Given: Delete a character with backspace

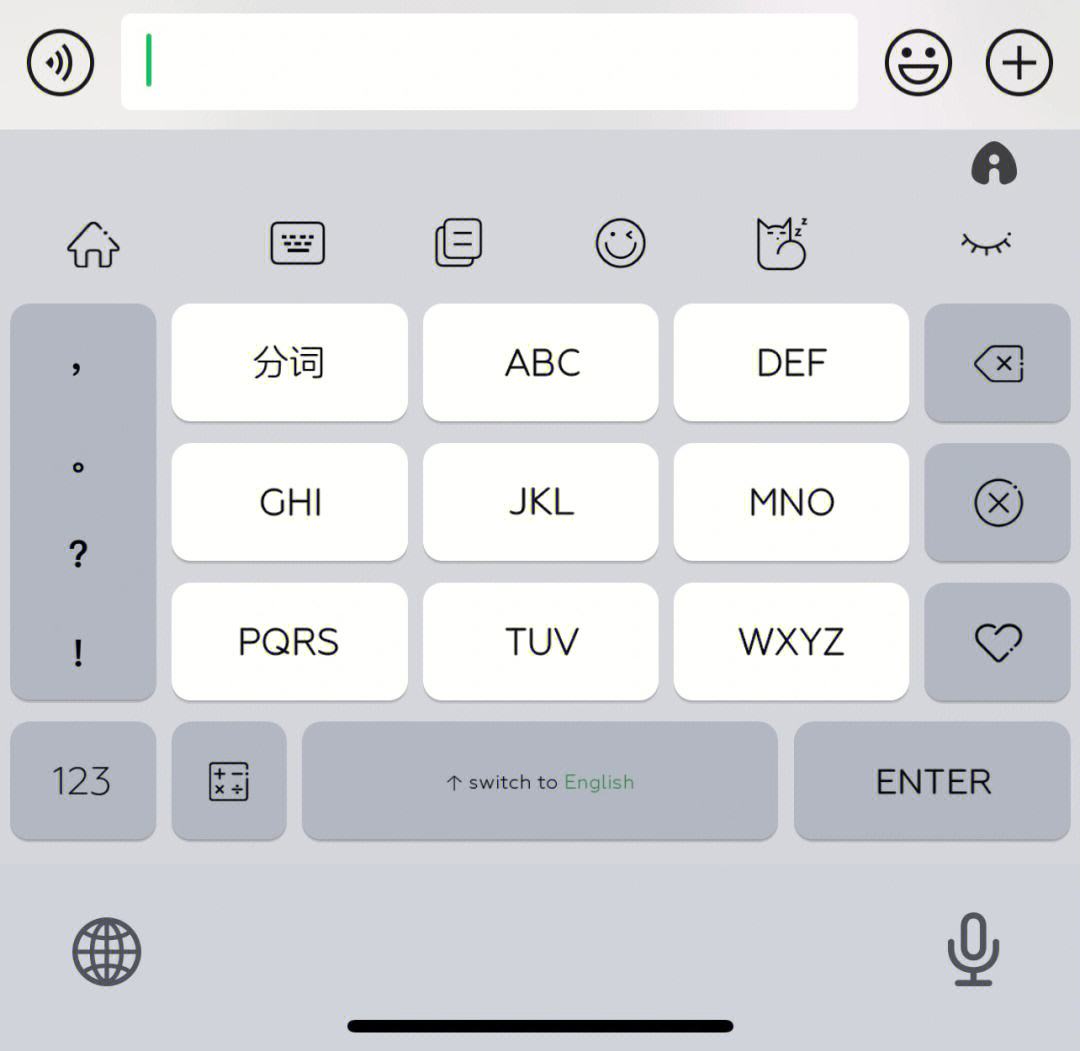Looking at the screenshot, I should [x=997, y=363].
